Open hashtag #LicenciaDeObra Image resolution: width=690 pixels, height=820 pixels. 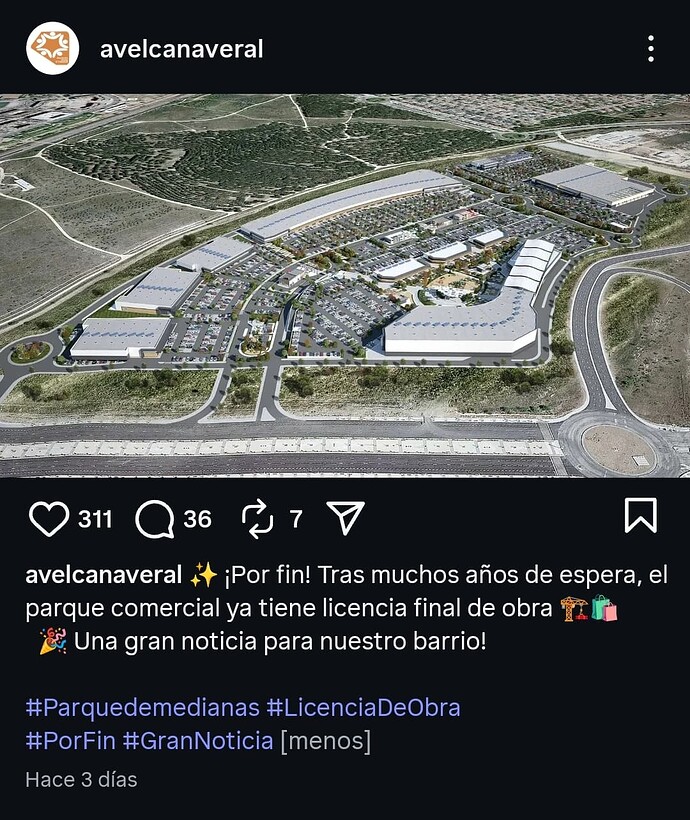click(363, 708)
